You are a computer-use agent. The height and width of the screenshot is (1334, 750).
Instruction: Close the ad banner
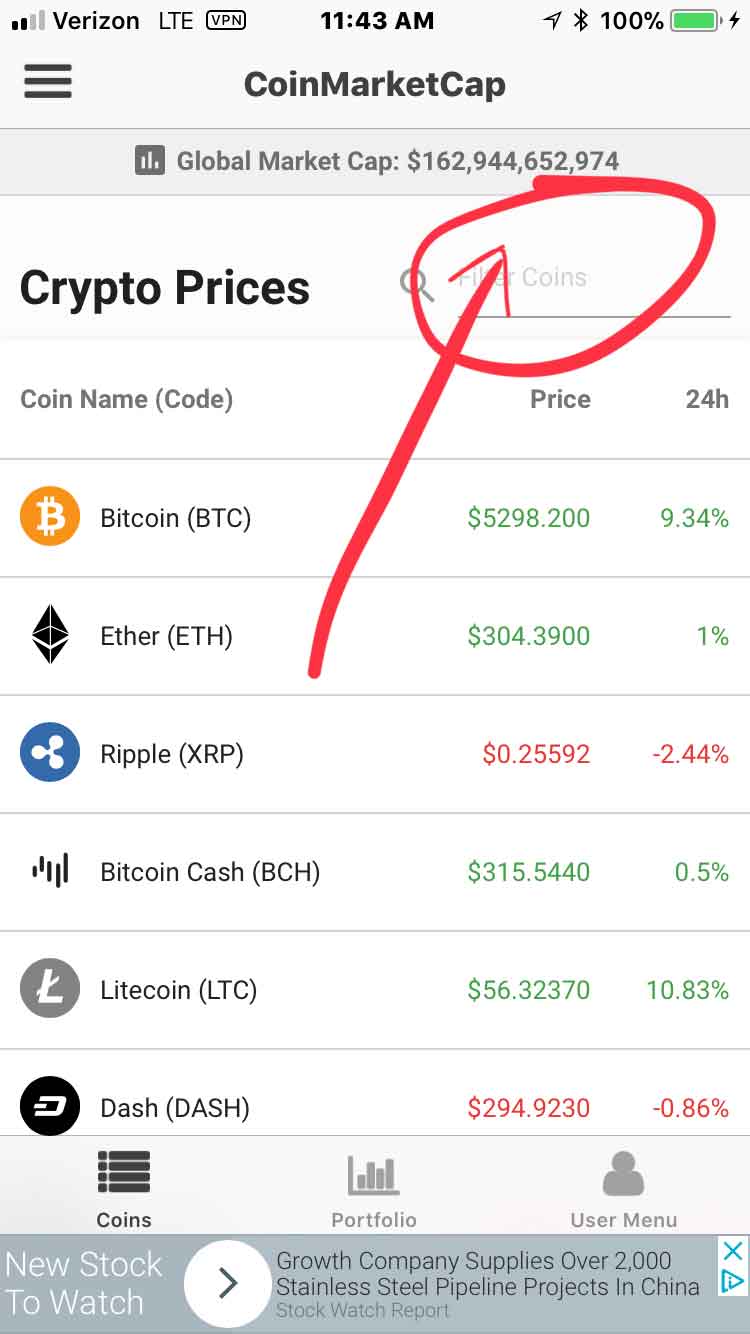(x=733, y=1250)
